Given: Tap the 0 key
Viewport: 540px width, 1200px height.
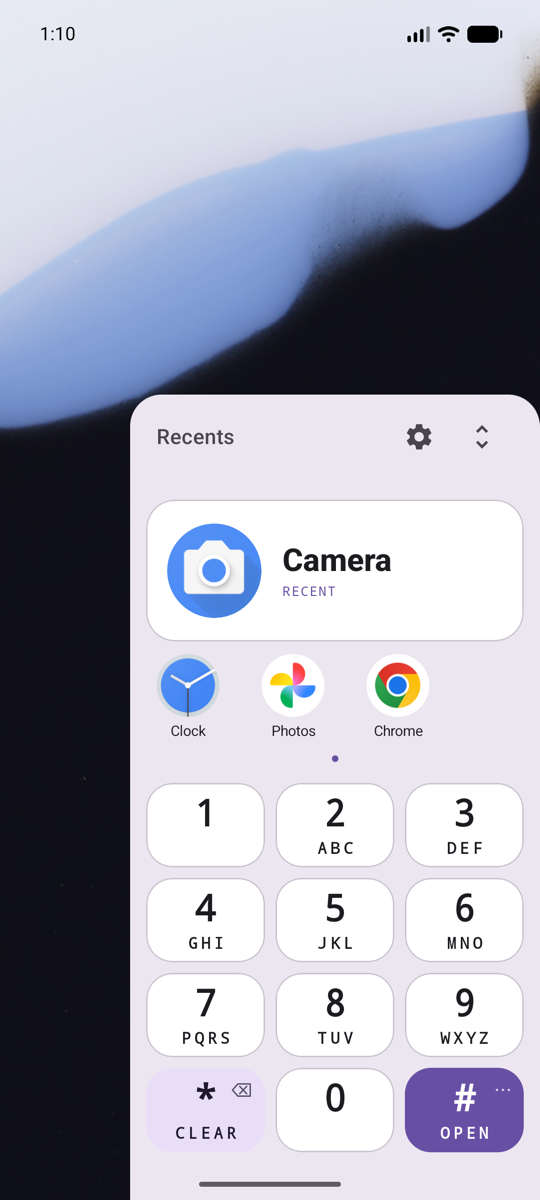Looking at the screenshot, I should pos(335,1110).
